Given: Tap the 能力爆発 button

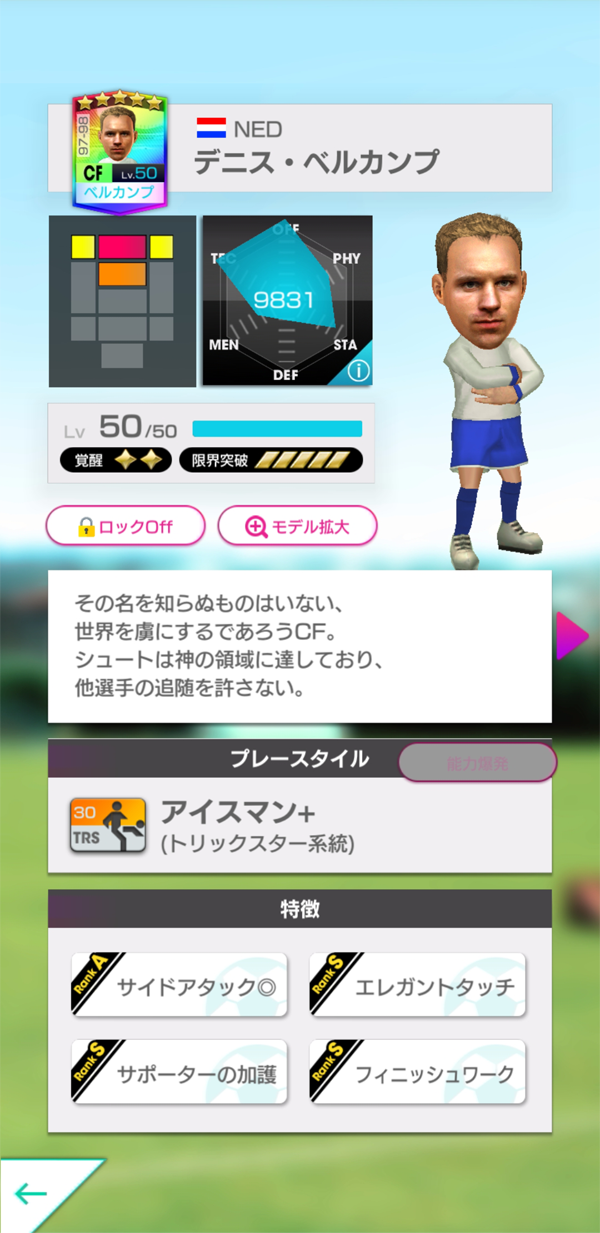Looking at the screenshot, I should (x=478, y=763).
